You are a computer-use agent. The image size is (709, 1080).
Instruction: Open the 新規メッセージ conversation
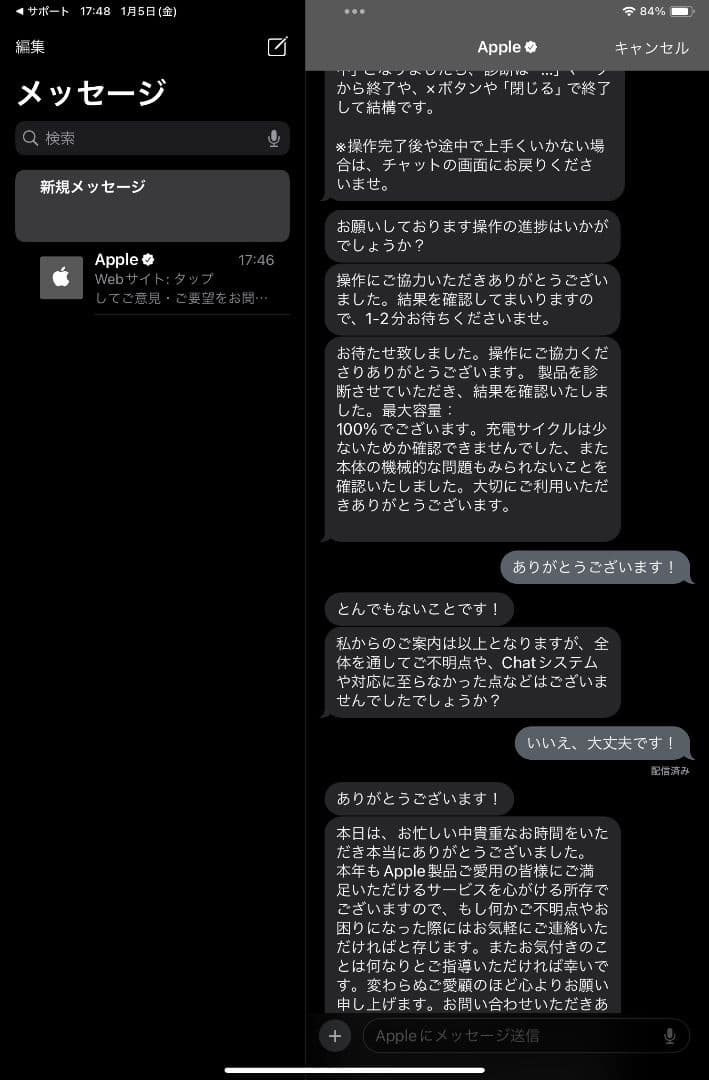152,205
